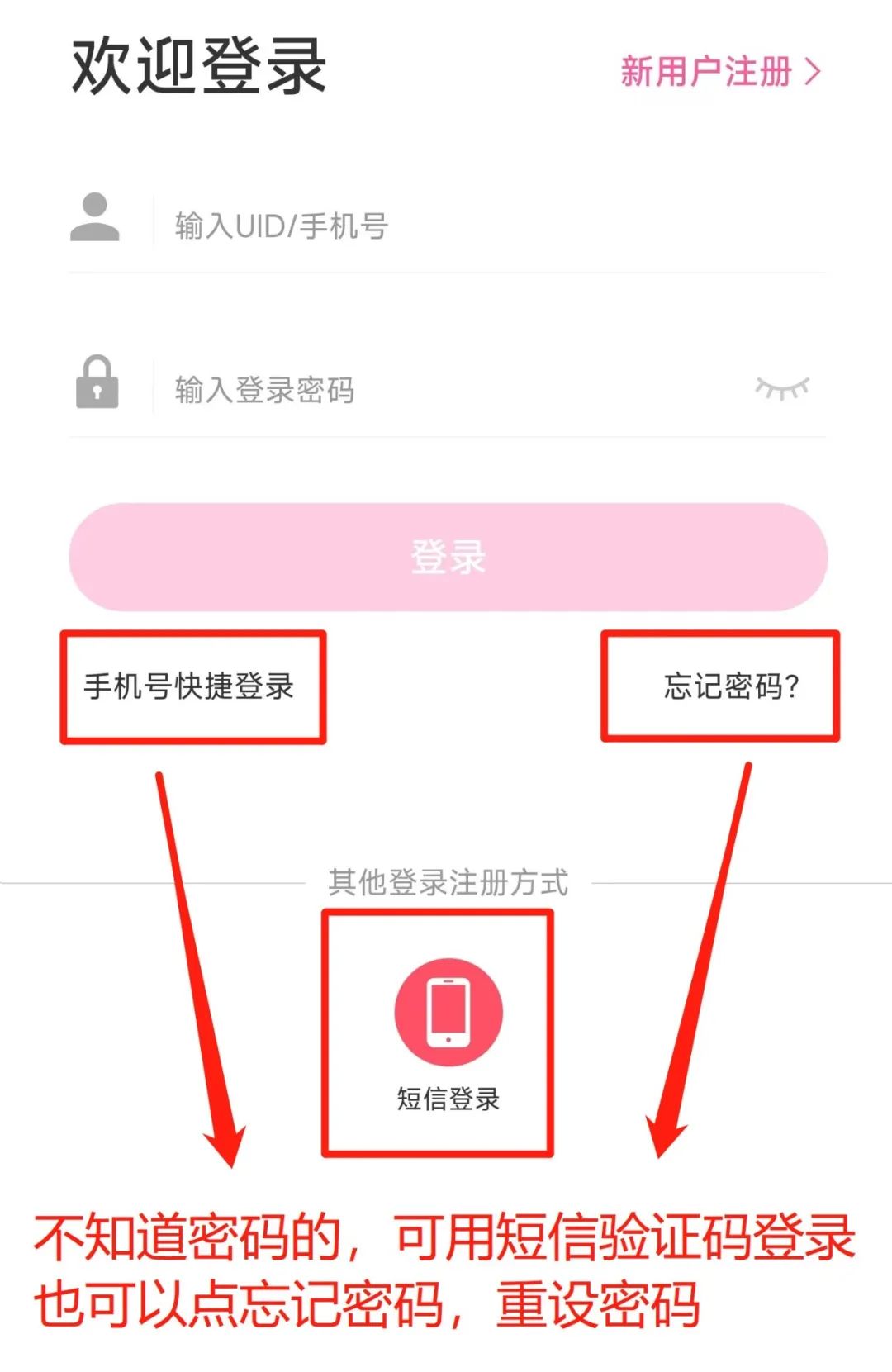The width and height of the screenshot is (892, 1372).
Task: Focus the UID/phone number field
Action: (x=487, y=226)
